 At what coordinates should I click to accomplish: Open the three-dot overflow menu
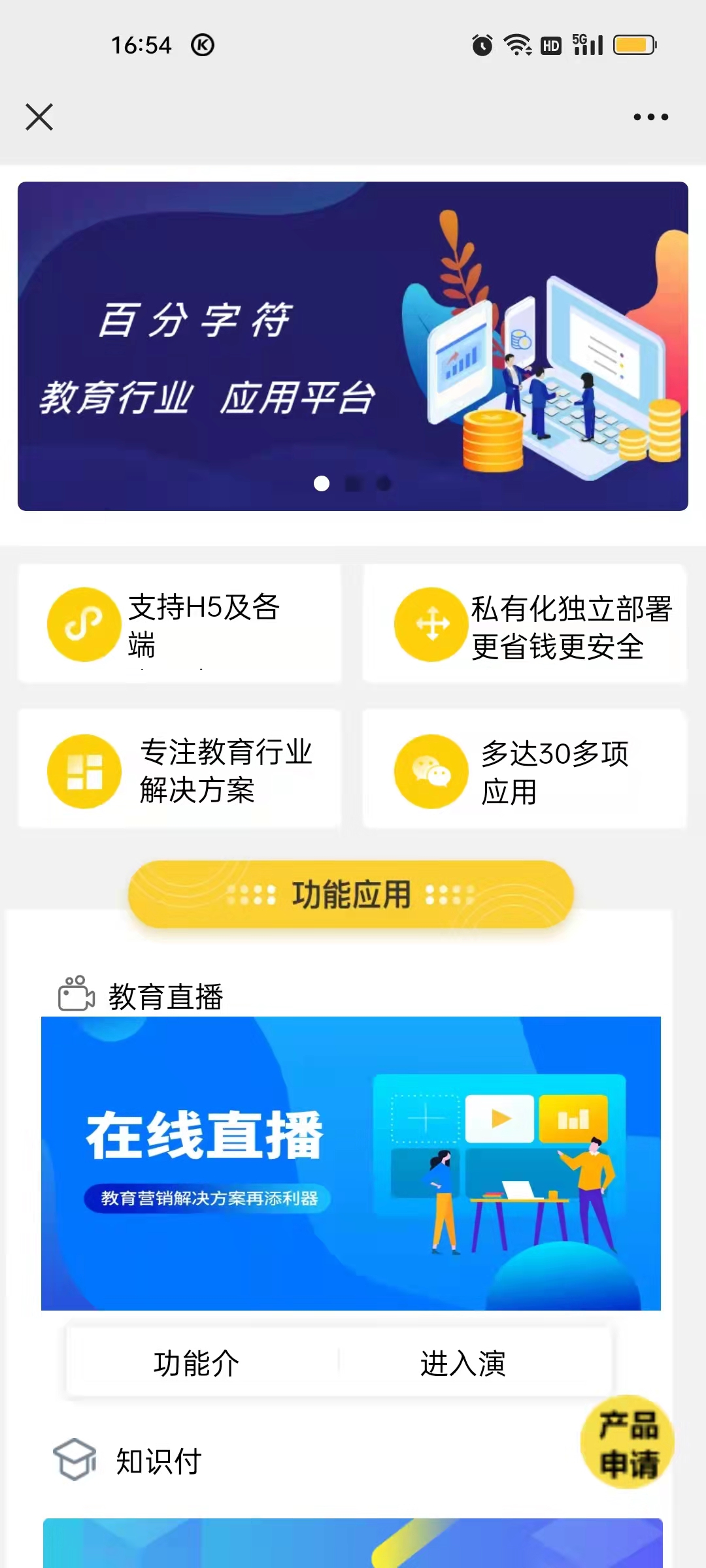(650, 118)
